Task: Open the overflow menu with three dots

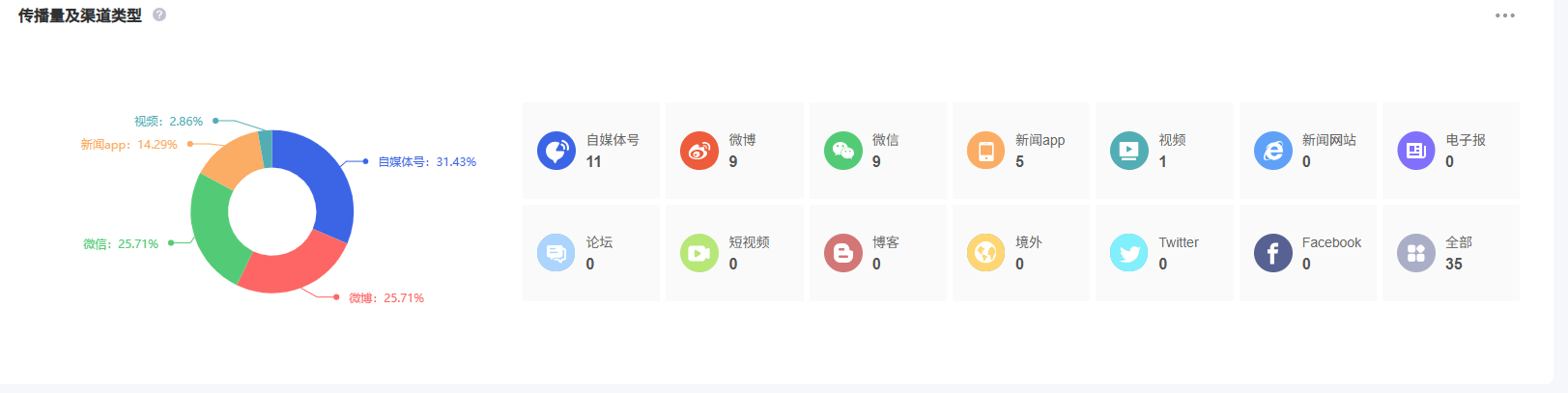Action: pos(1504,15)
